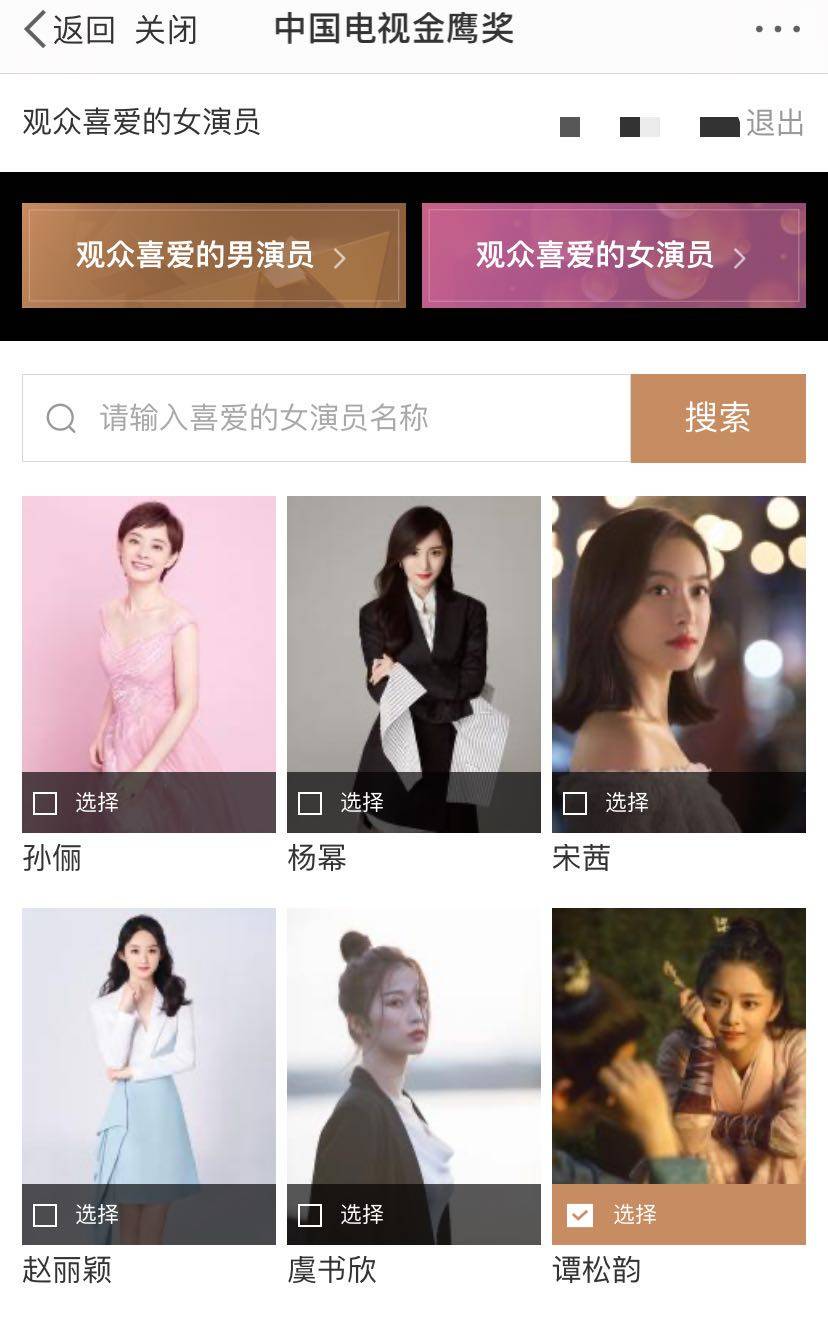
Task: Switch to 观众喜爱的女演员 category
Action: [x=613, y=256]
